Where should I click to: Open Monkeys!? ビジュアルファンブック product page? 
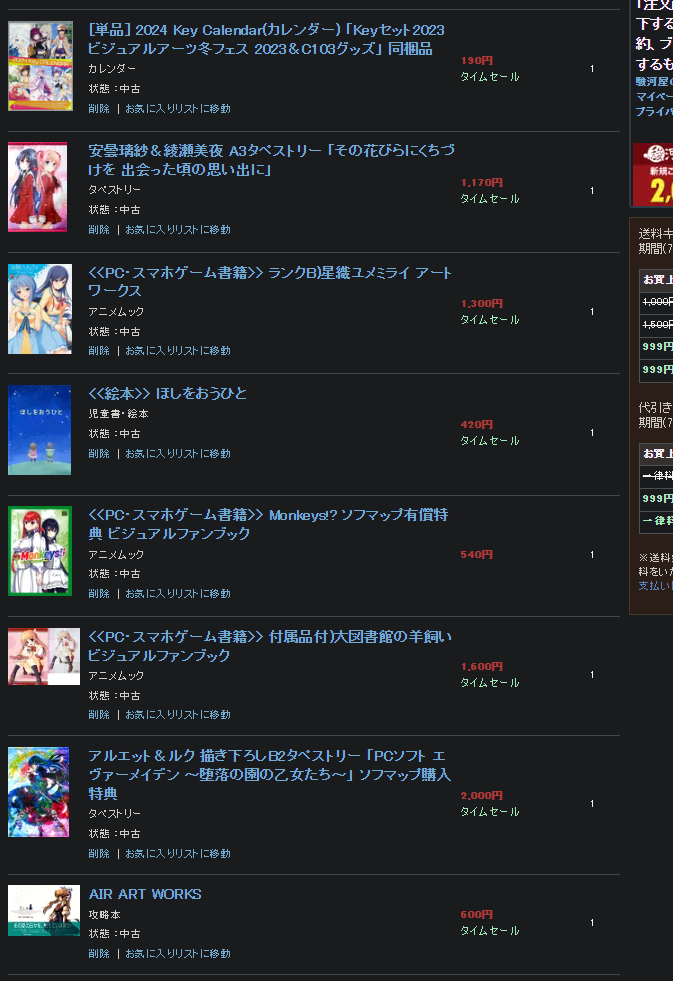tap(267, 524)
